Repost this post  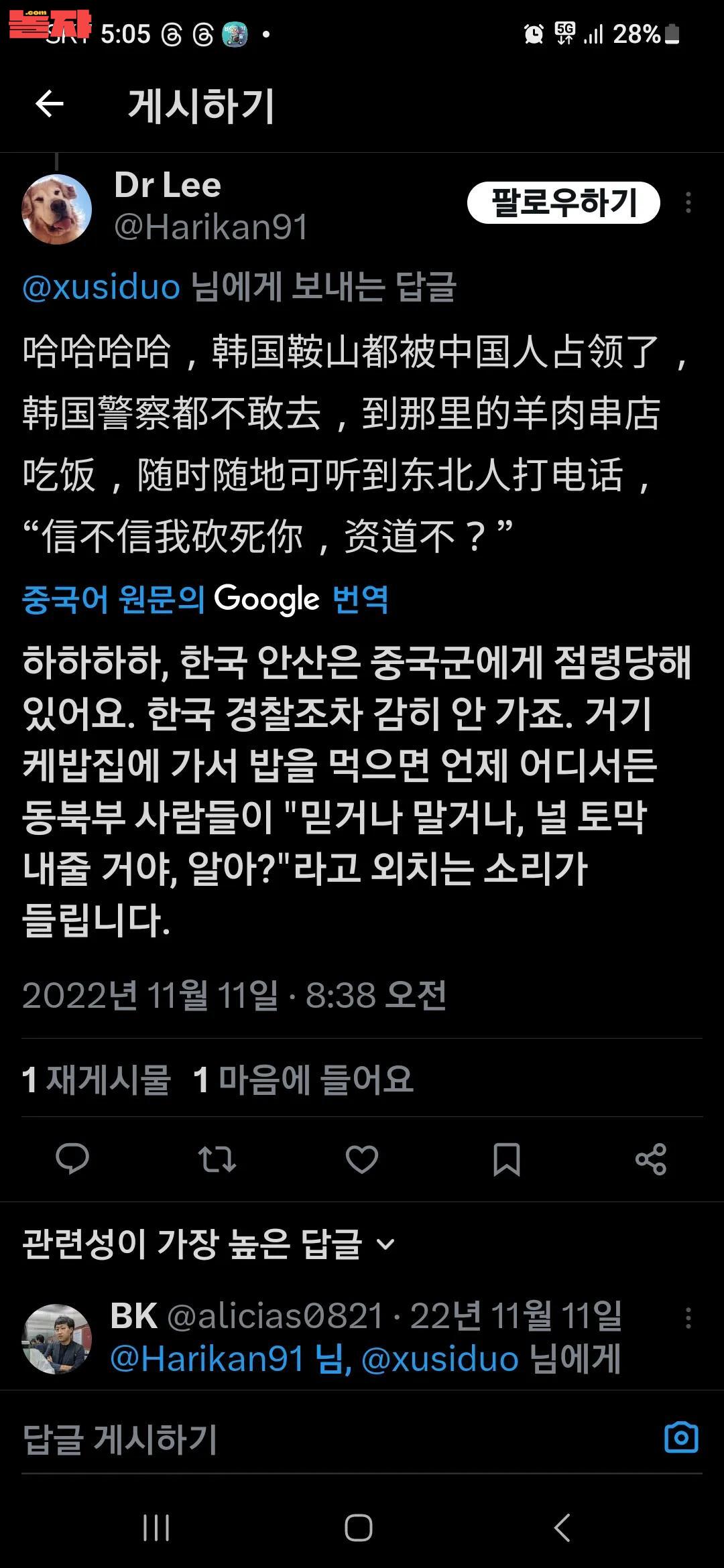click(217, 1159)
